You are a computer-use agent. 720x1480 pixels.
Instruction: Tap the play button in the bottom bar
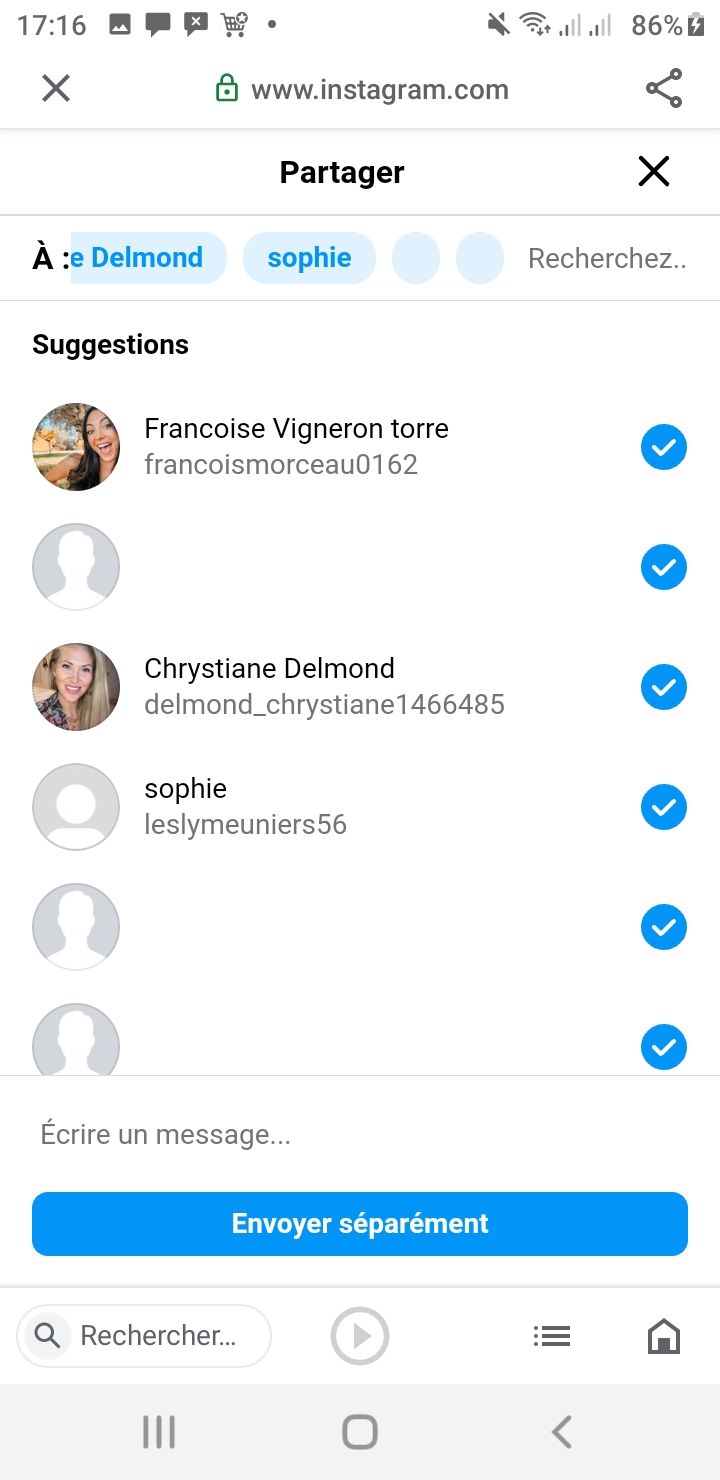[360, 1336]
